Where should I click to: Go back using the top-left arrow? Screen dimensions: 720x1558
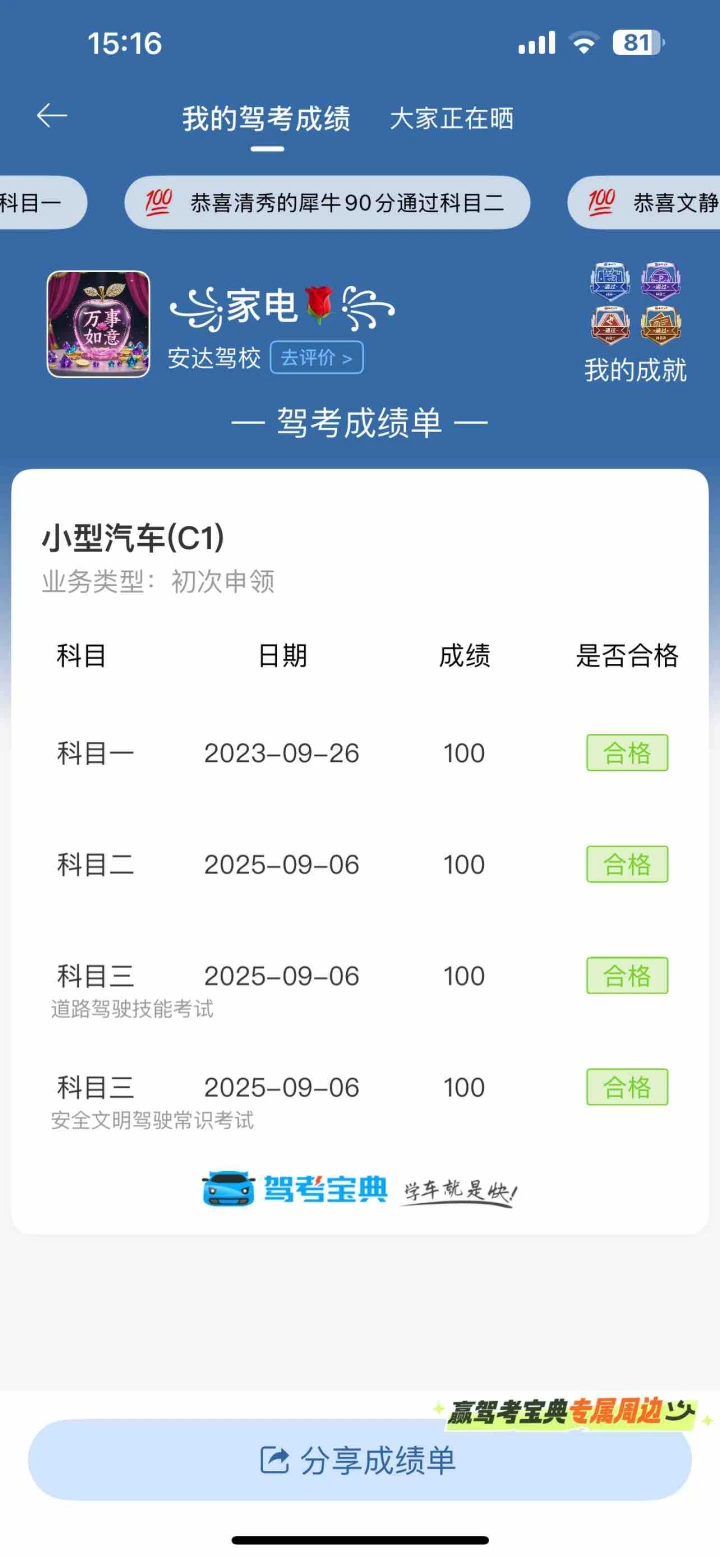coord(52,116)
